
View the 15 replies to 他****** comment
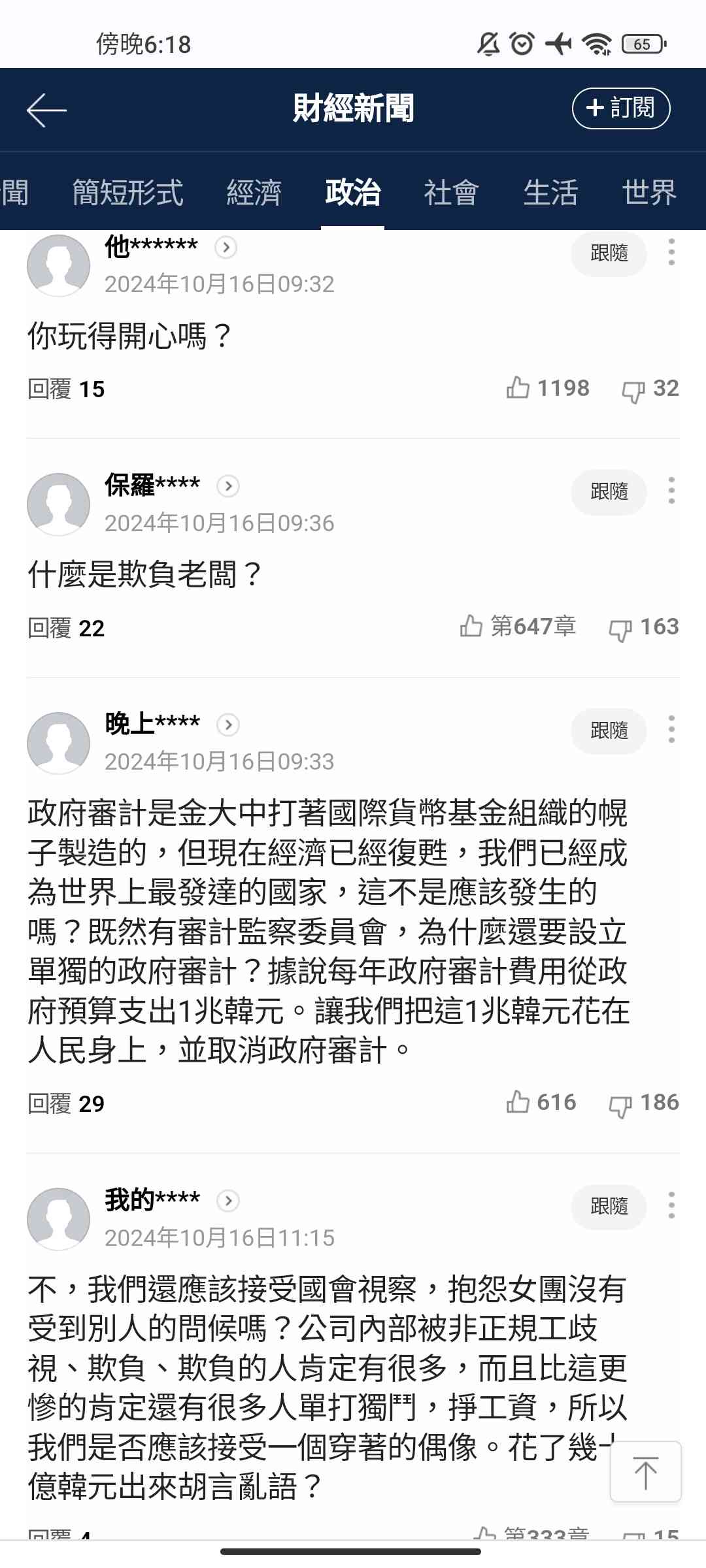(66, 389)
